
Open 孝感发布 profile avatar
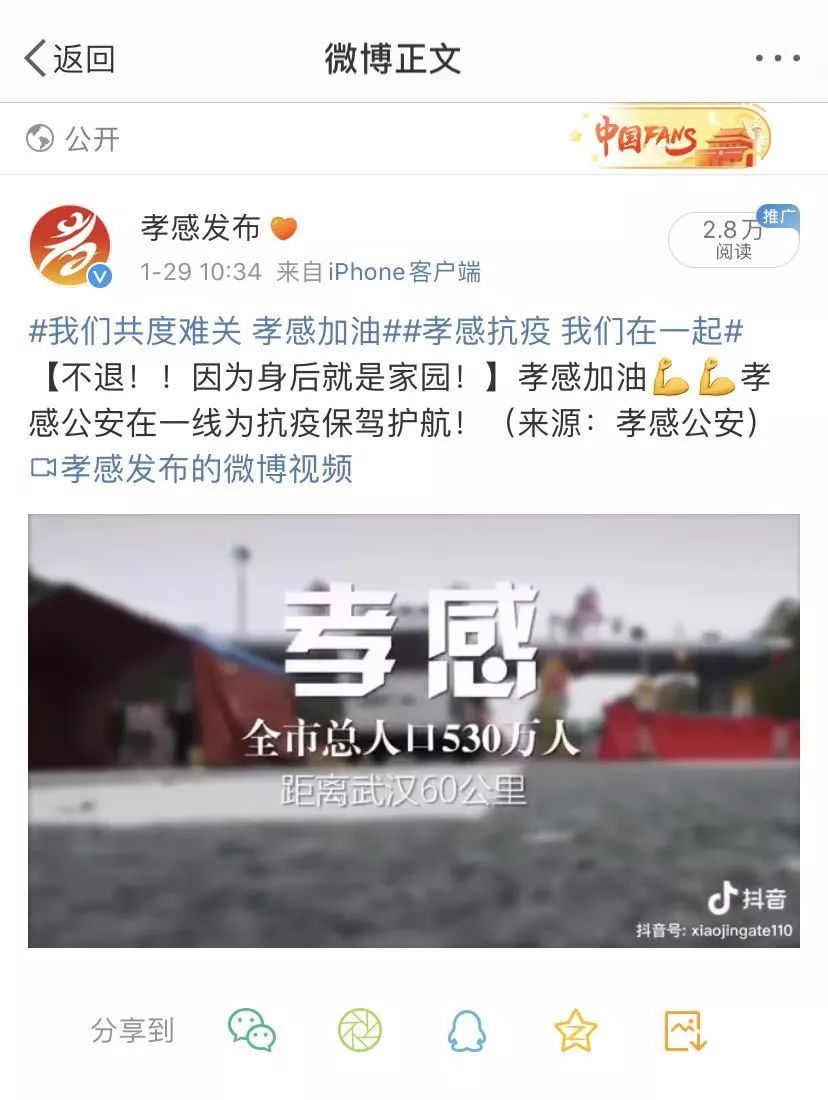[70, 247]
